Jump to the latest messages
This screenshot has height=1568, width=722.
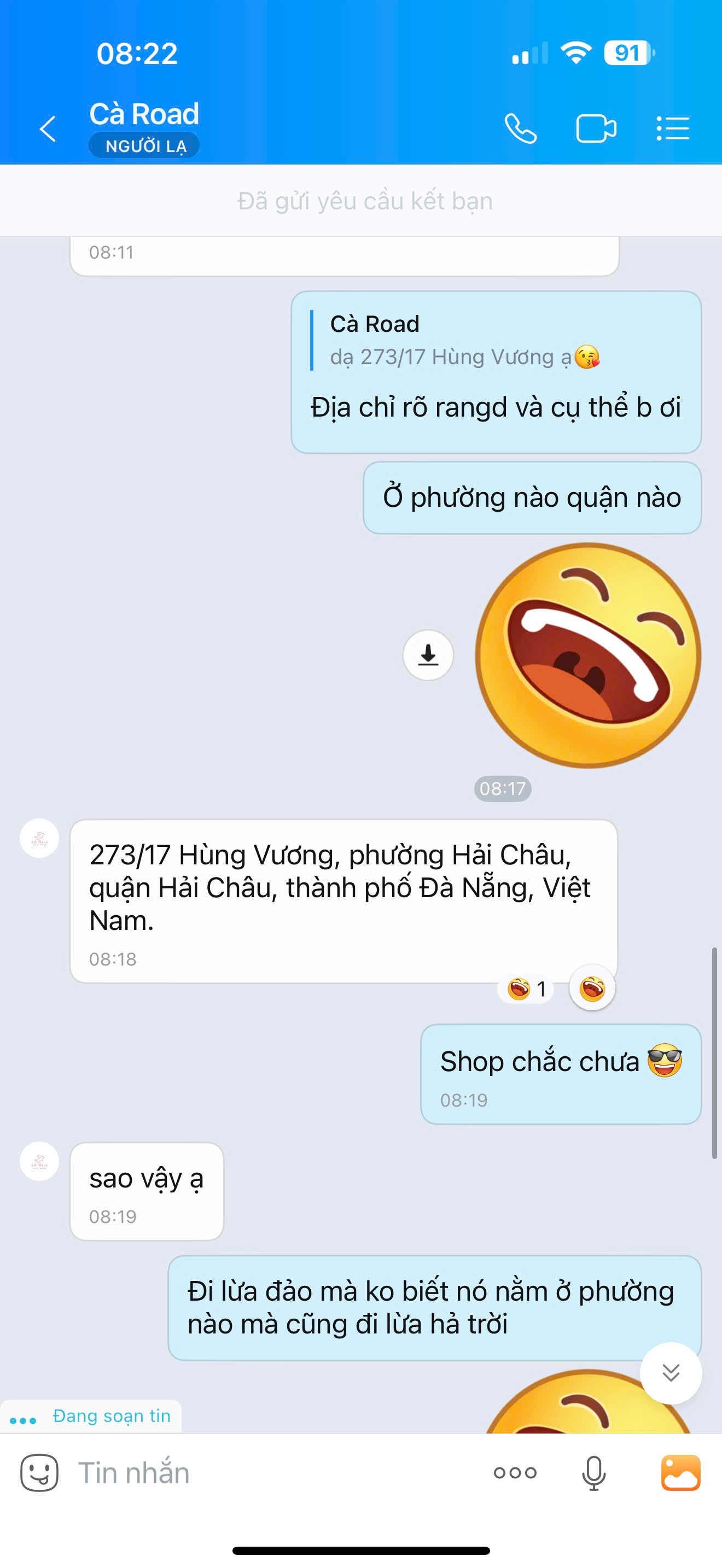coord(671,1373)
